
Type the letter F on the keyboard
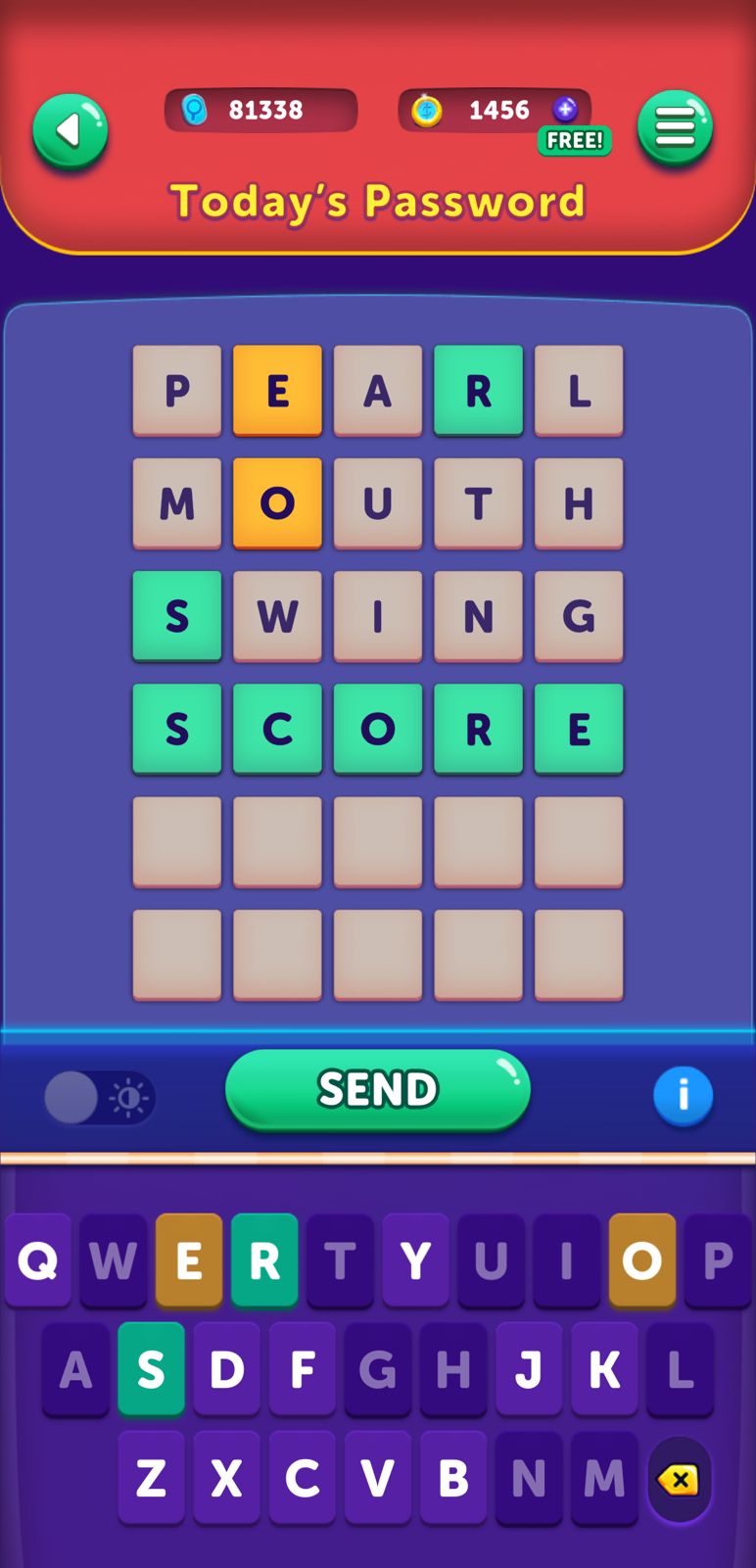(302, 1369)
